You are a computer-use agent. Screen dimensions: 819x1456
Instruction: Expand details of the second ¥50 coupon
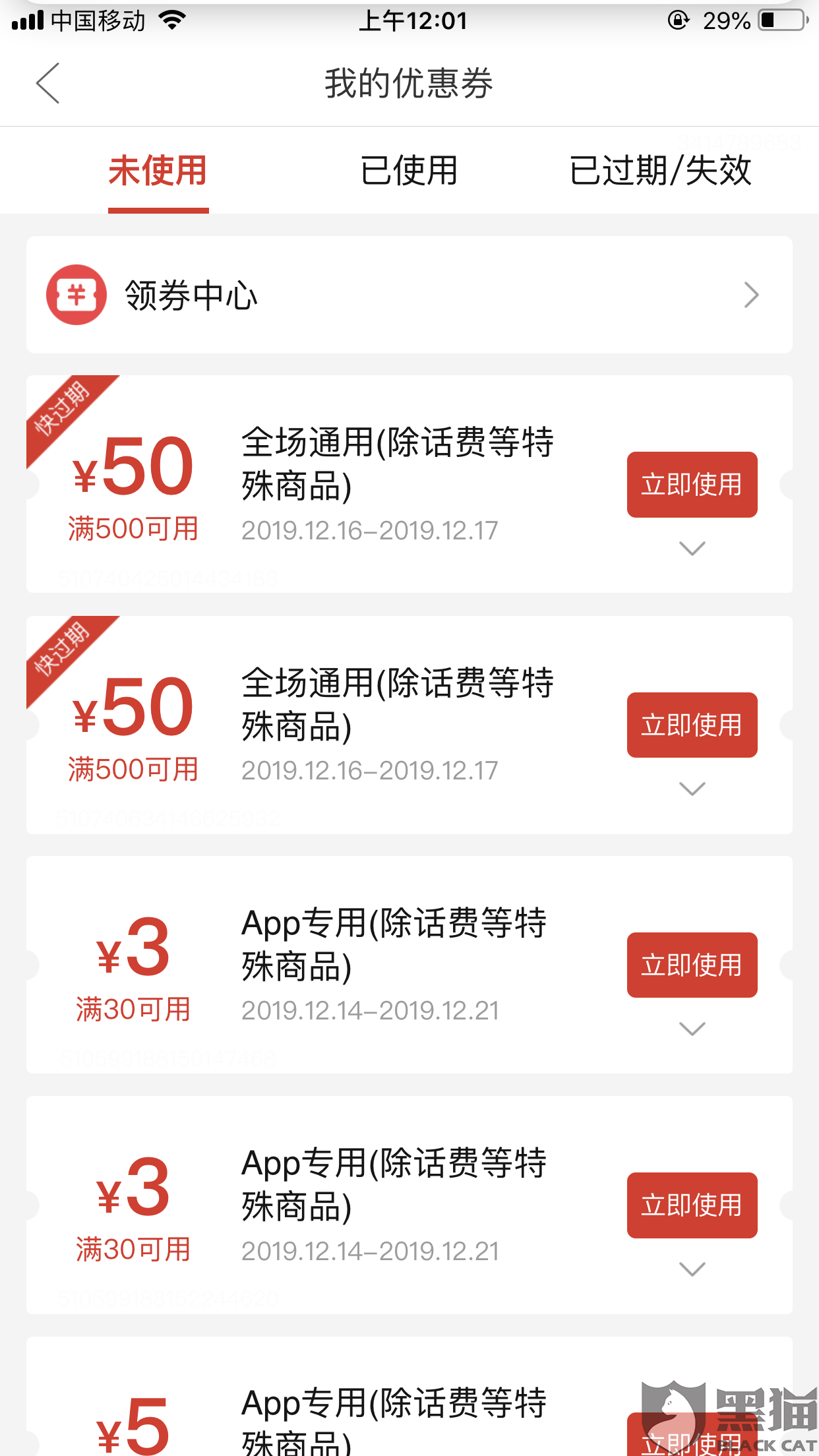pos(692,789)
